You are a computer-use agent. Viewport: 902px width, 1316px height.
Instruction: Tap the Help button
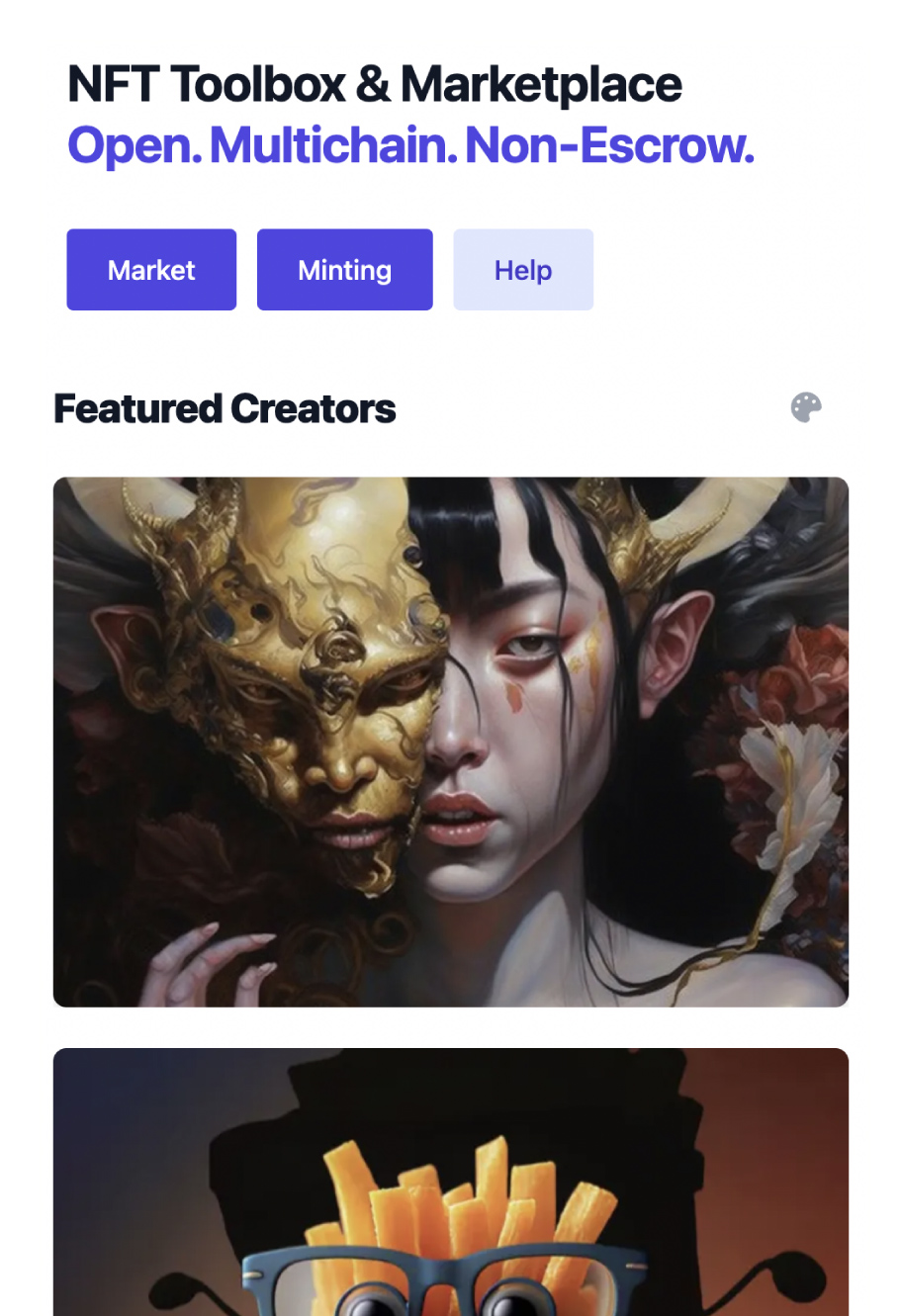pos(522,270)
